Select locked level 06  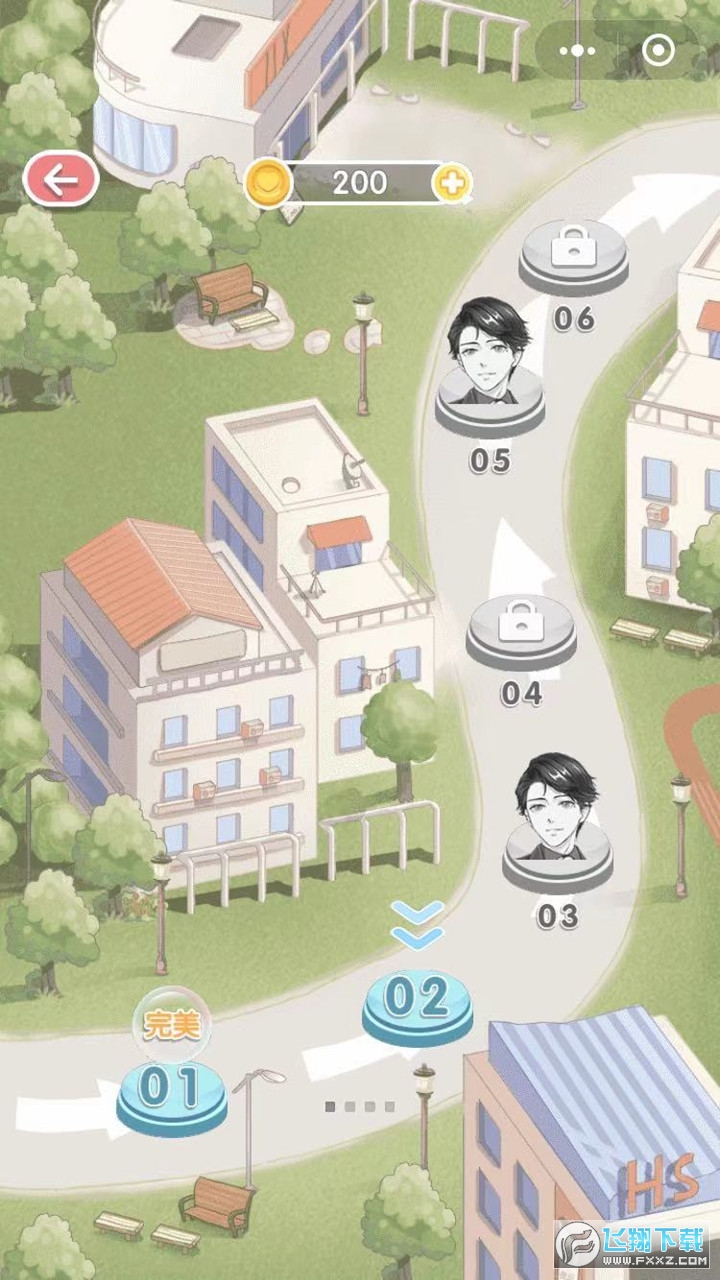coord(573,256)
